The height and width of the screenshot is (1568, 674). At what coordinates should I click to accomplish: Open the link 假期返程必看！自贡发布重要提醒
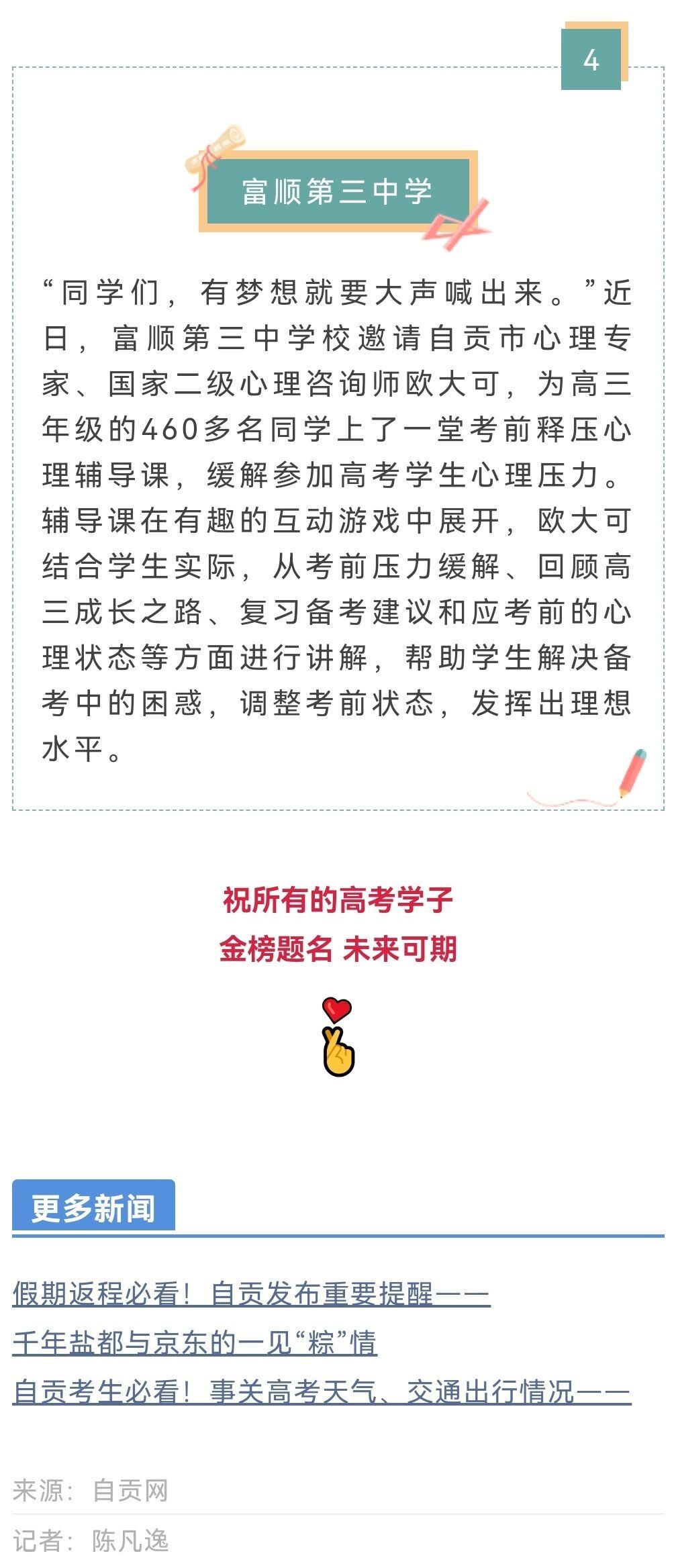(251, 1293)
